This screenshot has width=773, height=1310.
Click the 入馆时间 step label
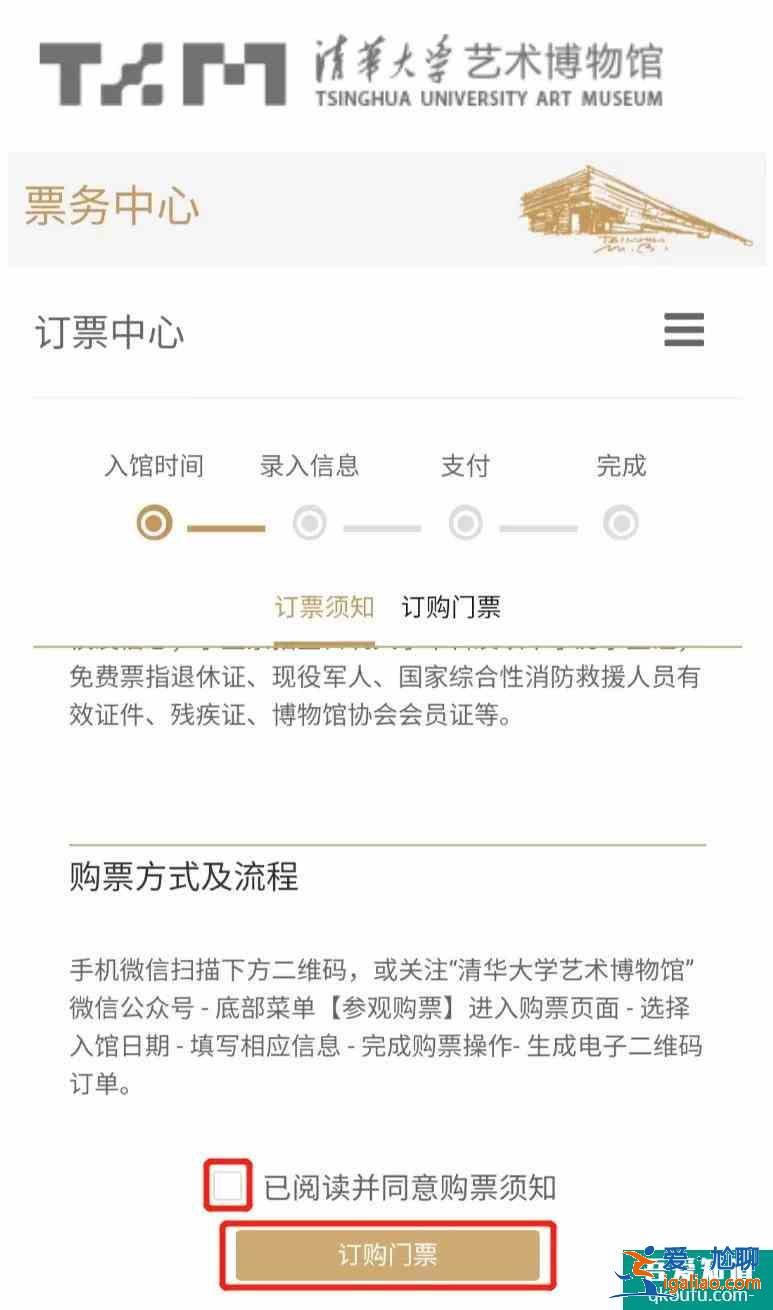(x=153, y=465)
